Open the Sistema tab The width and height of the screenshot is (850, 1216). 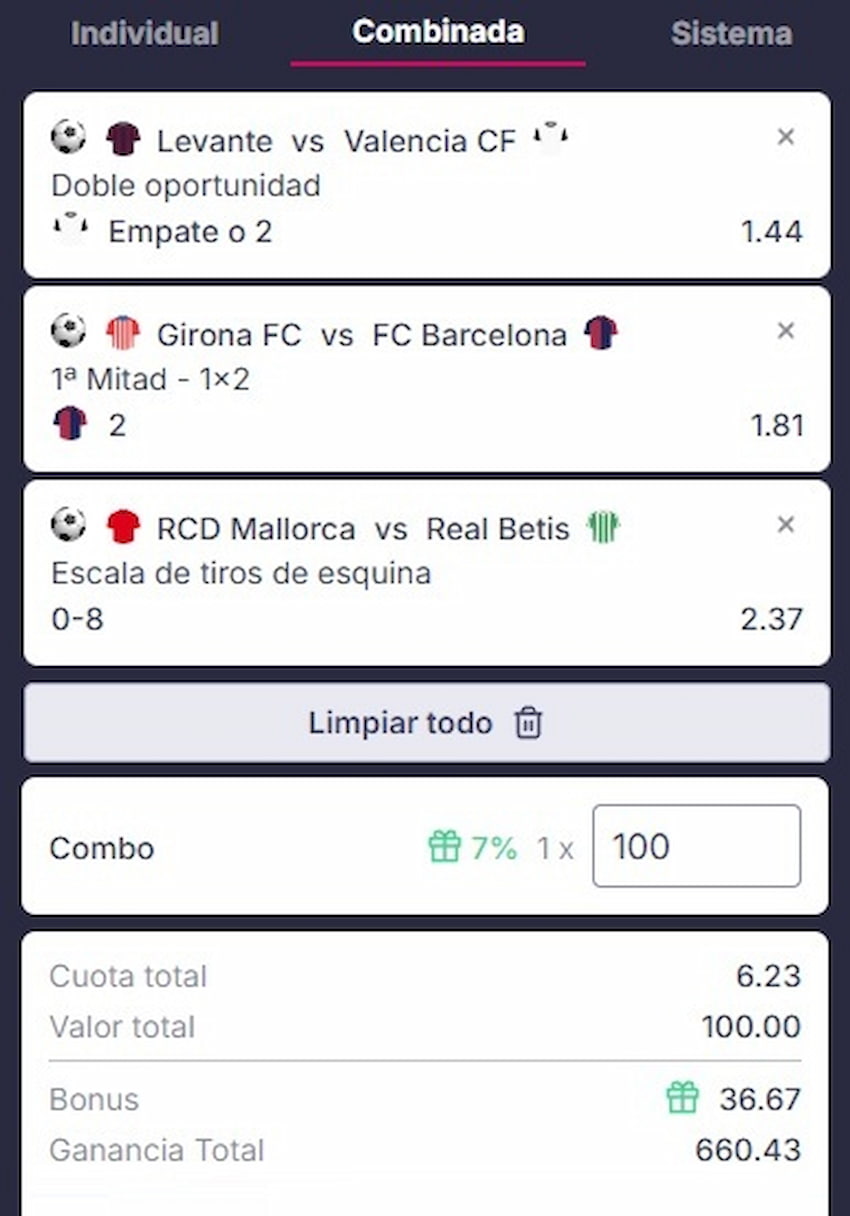(731, 33)
